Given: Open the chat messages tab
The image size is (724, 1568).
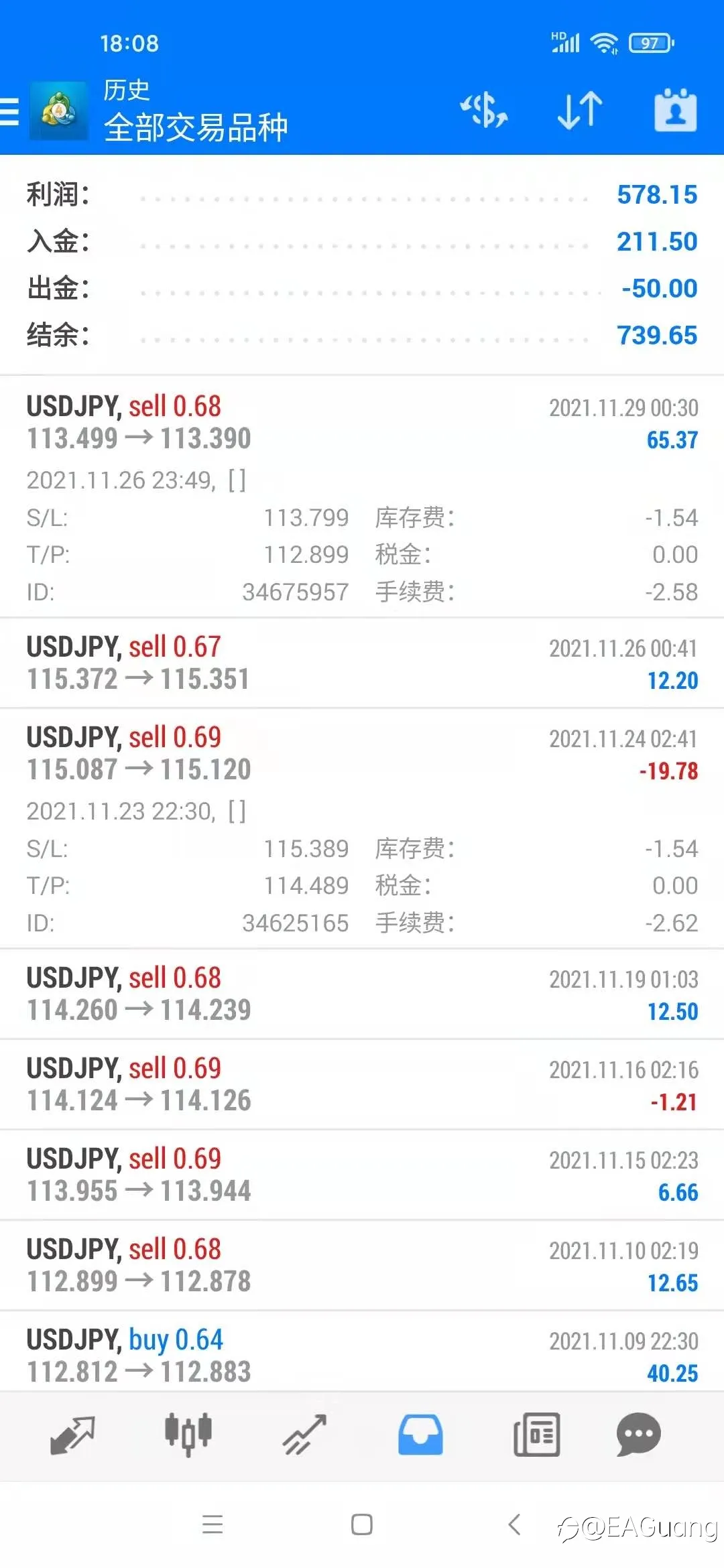Looking at the screenshot, I should pos(638,1435).
